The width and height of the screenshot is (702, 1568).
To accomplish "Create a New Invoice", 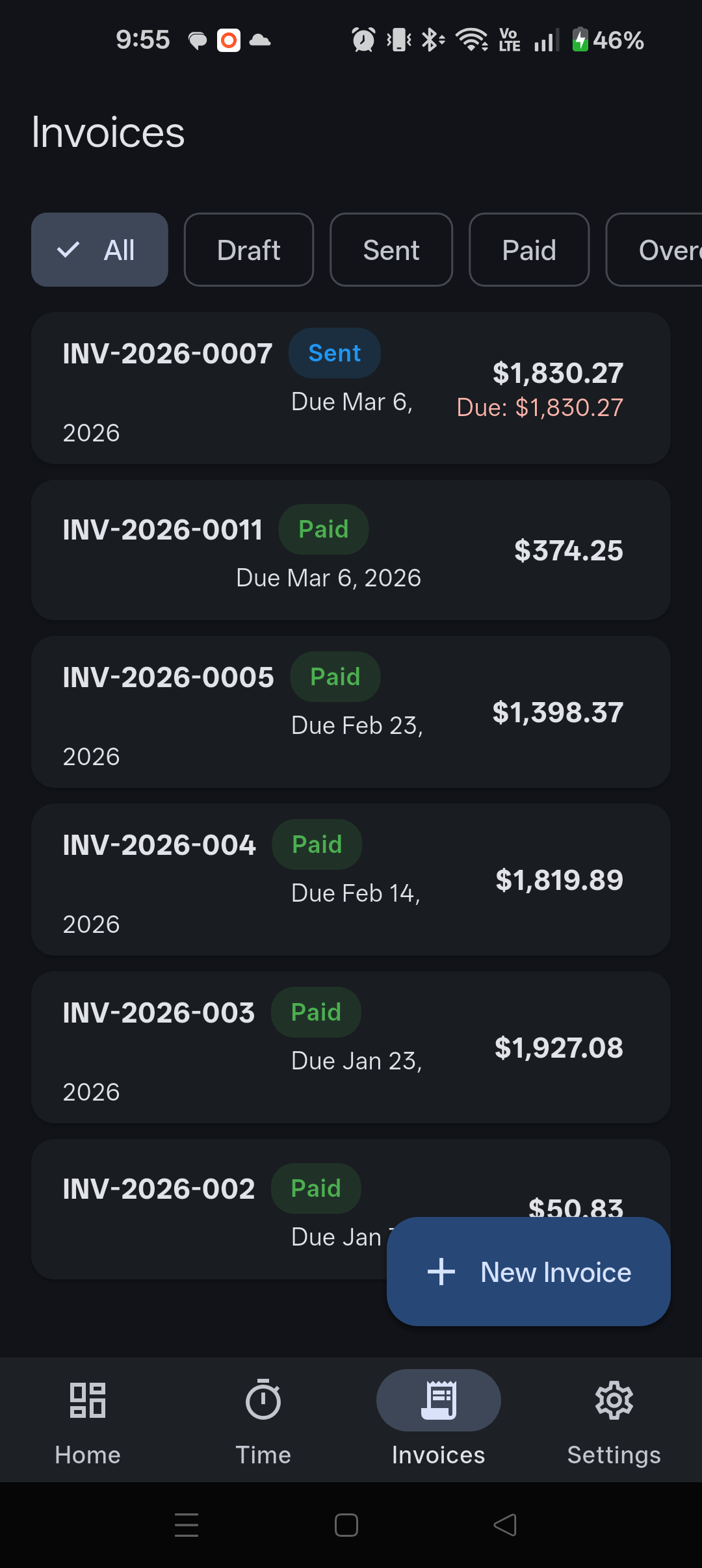I will pos(528,1272).
